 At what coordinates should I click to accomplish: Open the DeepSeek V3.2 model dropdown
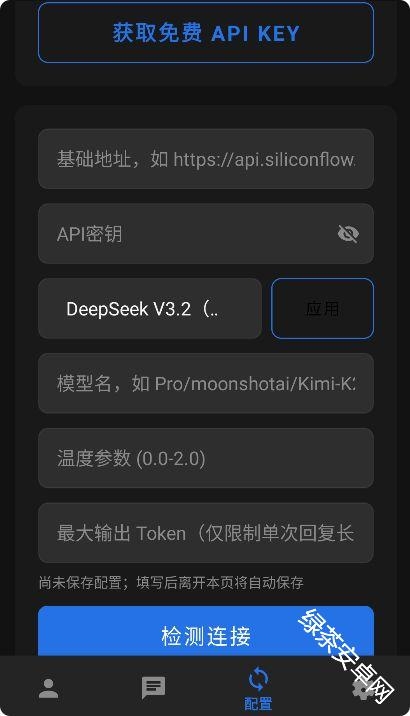(150, 309)
